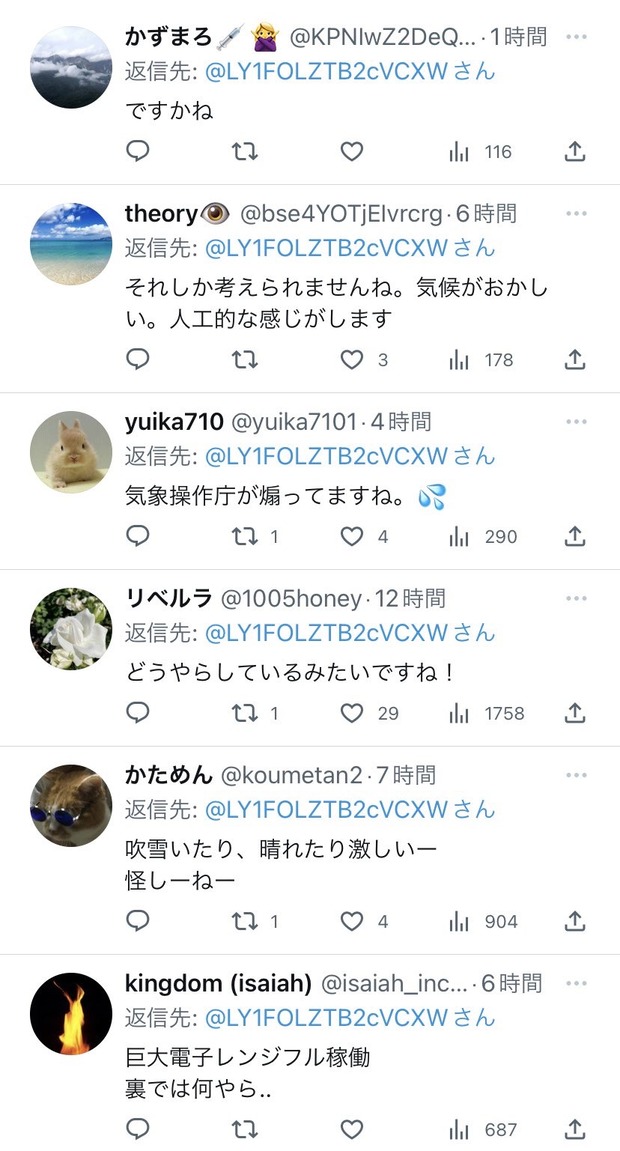Share theory's reply
Screen dimensions: 620x1151
[x=575, y=360]
